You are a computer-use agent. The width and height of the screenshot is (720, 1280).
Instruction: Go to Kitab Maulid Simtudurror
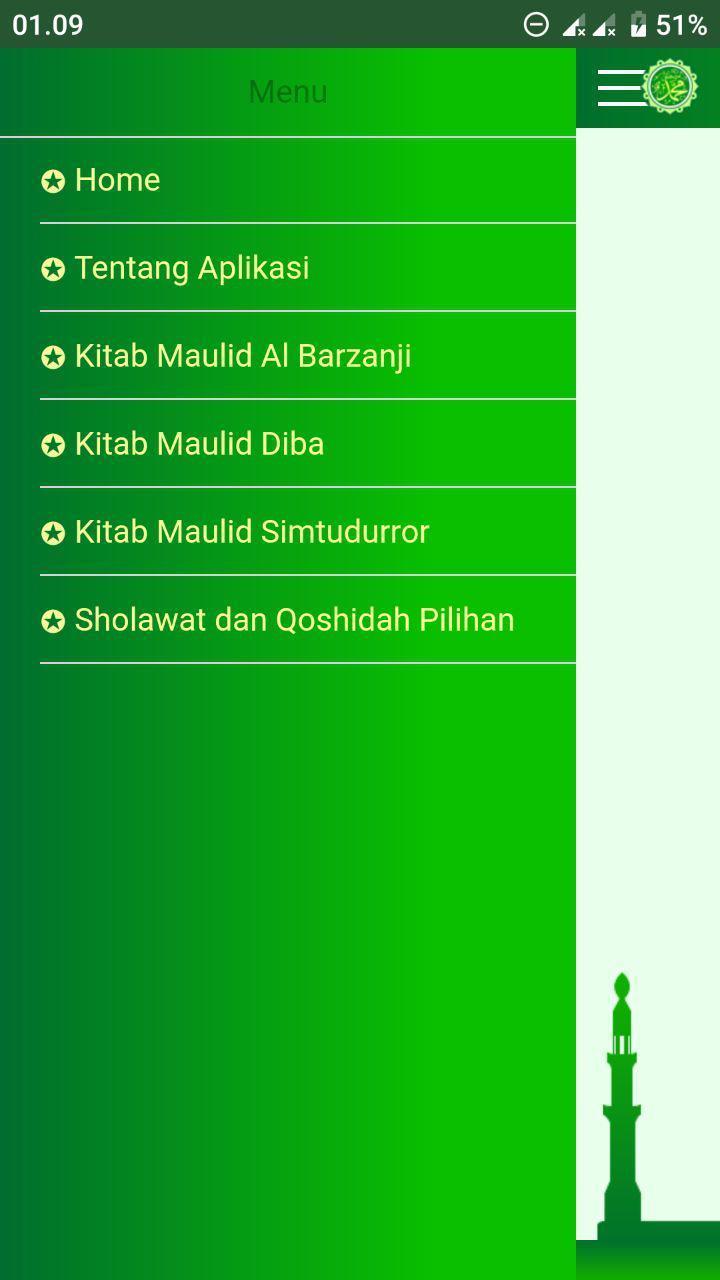point(251,532)
